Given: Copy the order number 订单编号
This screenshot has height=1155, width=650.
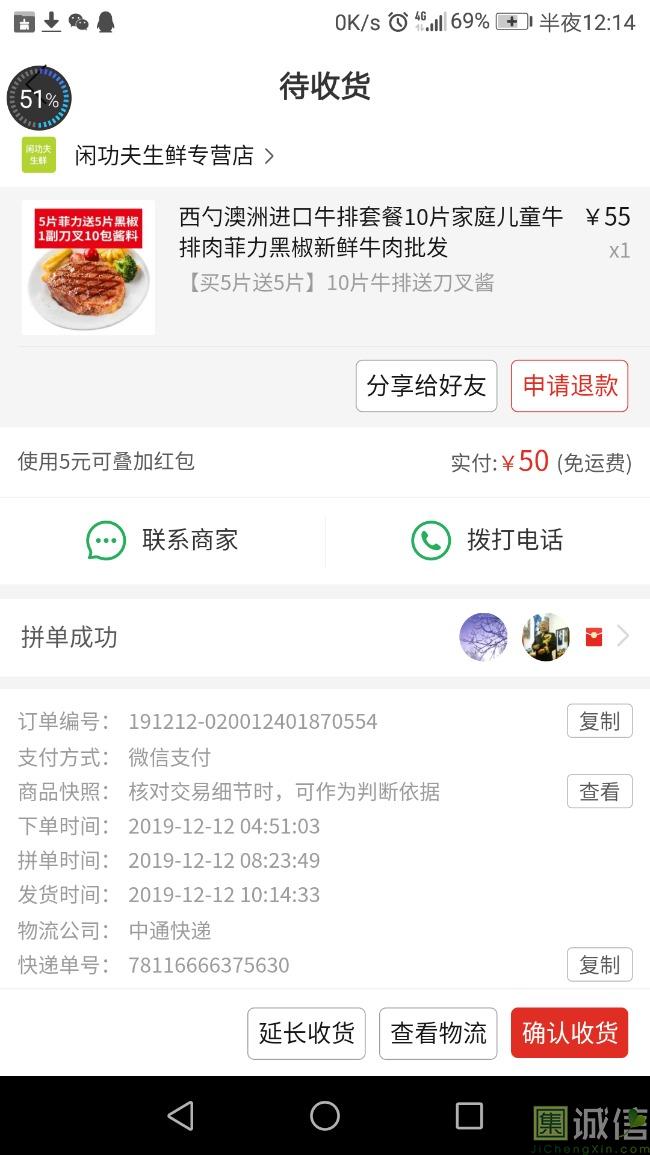Looking at the screenshot, I should (599, 721).
